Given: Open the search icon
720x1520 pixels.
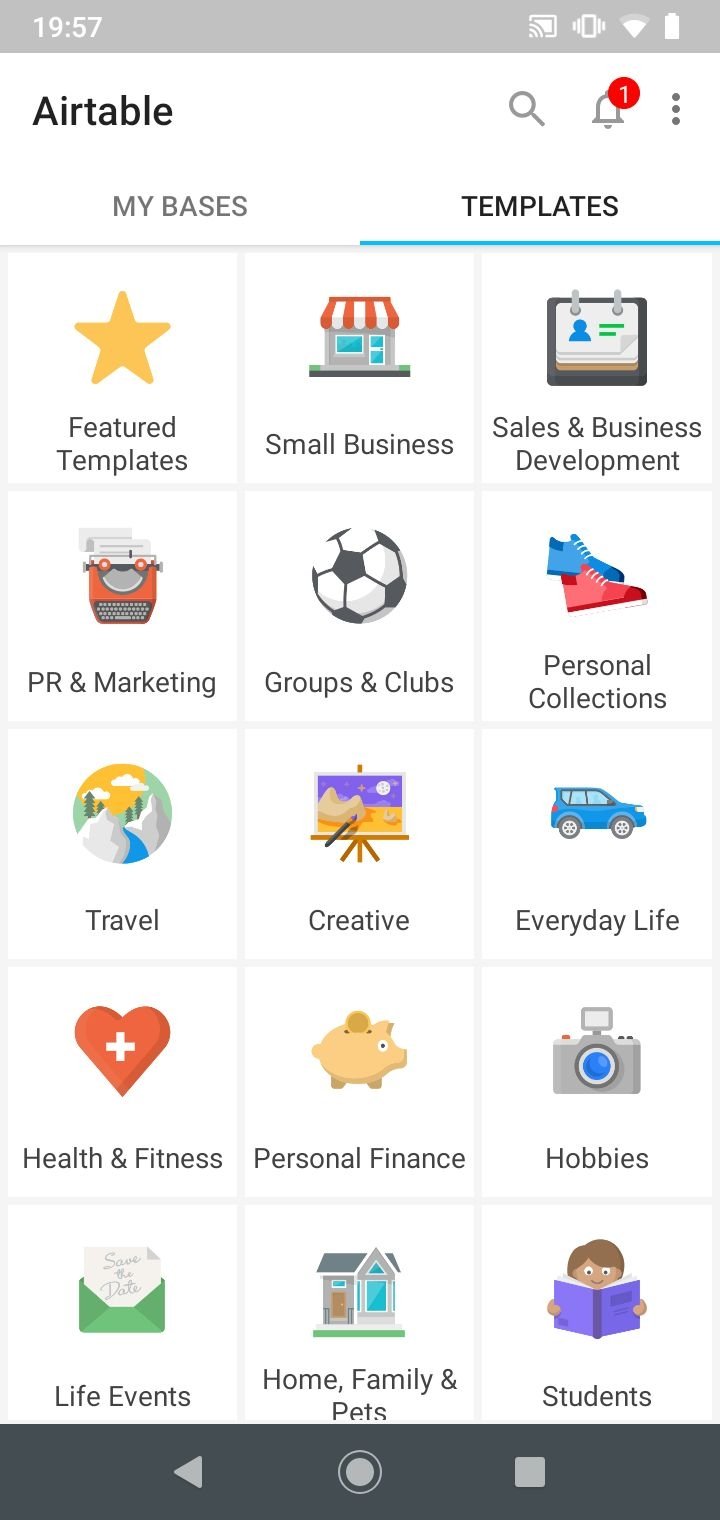Looking at the screenshot, I should [x=526, y=109].
